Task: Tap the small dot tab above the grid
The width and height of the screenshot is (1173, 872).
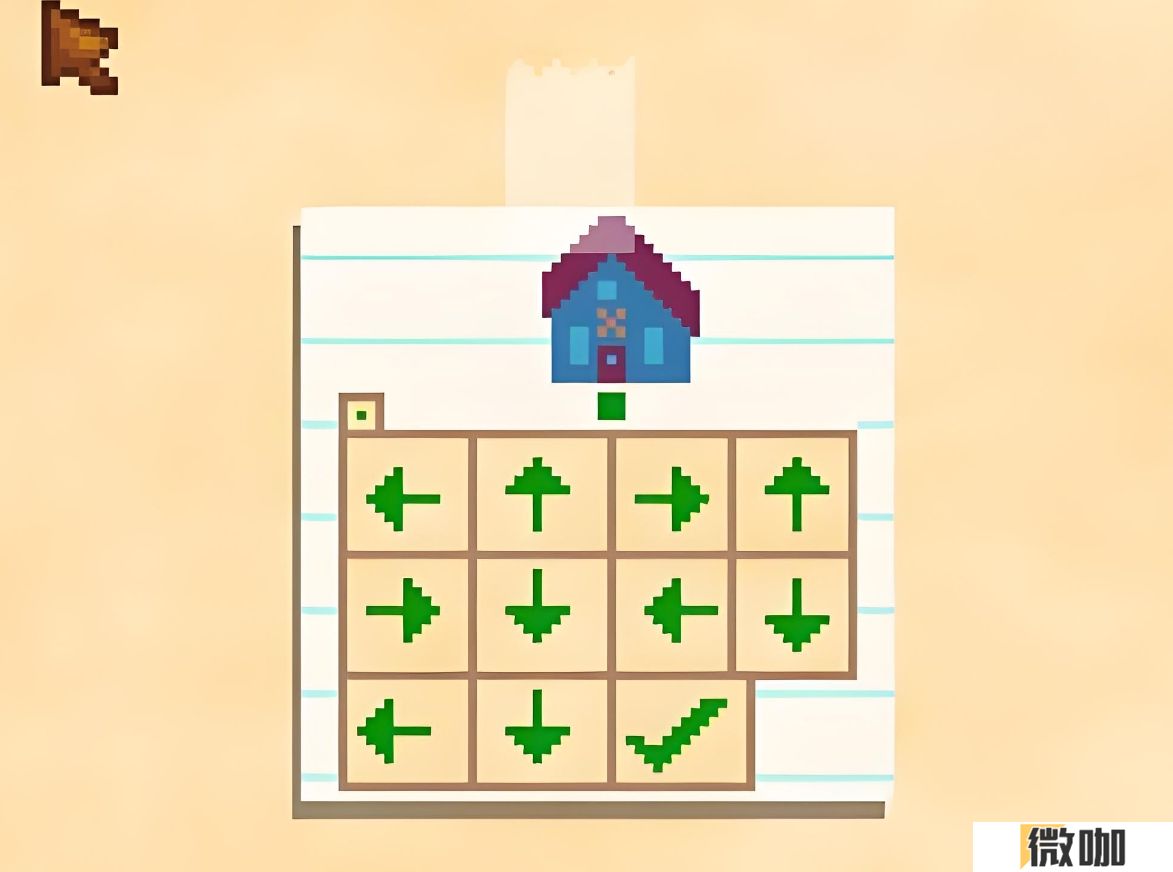Action: coord(361,413)
